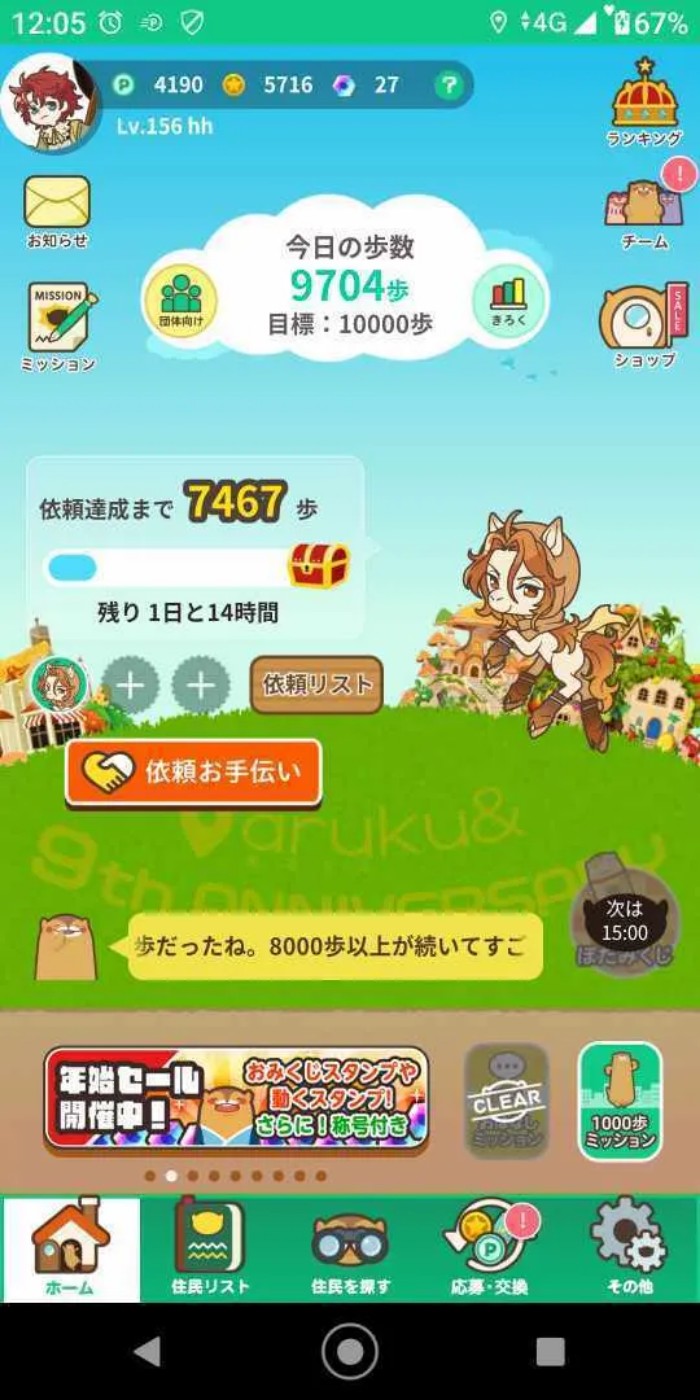Tap the green question mark help icon

450,86
